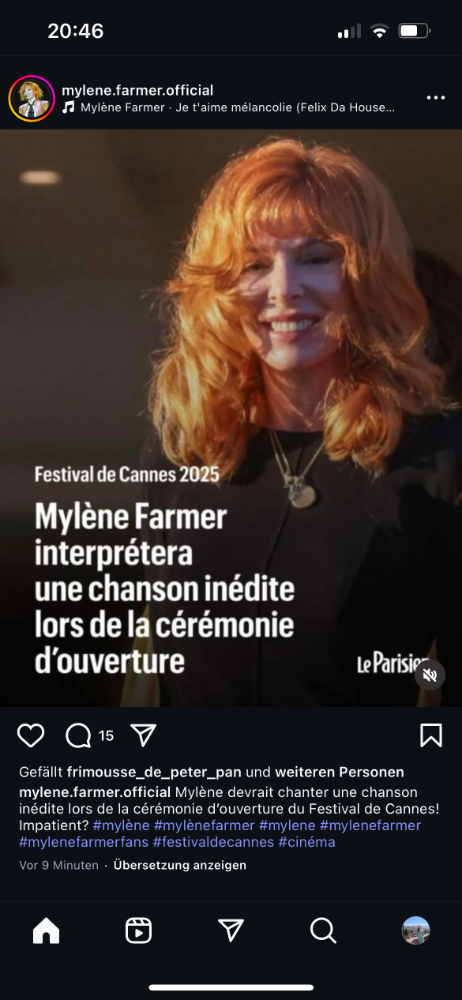Share the post via paper plane under photo
This screenshot has height=1000, width=462.
pos(143,735)
